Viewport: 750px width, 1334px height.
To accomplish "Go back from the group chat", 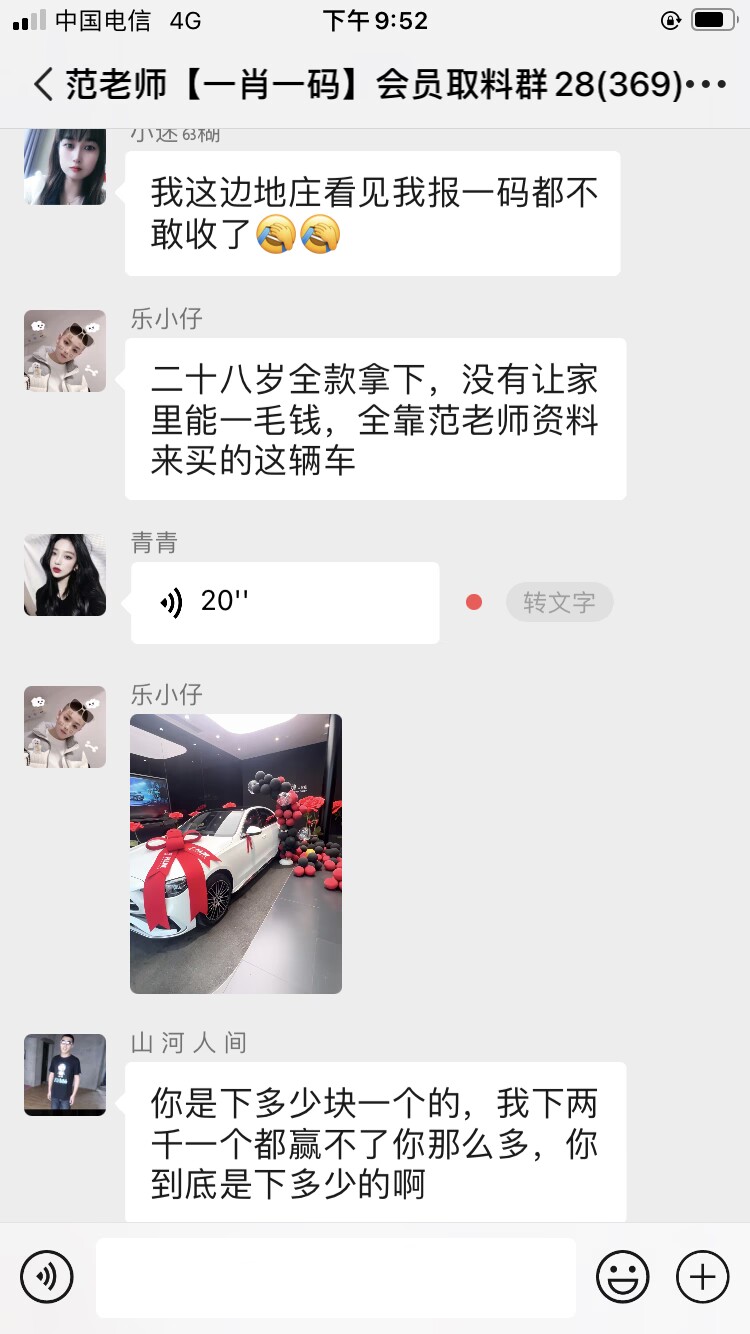I will coord(42,84).
